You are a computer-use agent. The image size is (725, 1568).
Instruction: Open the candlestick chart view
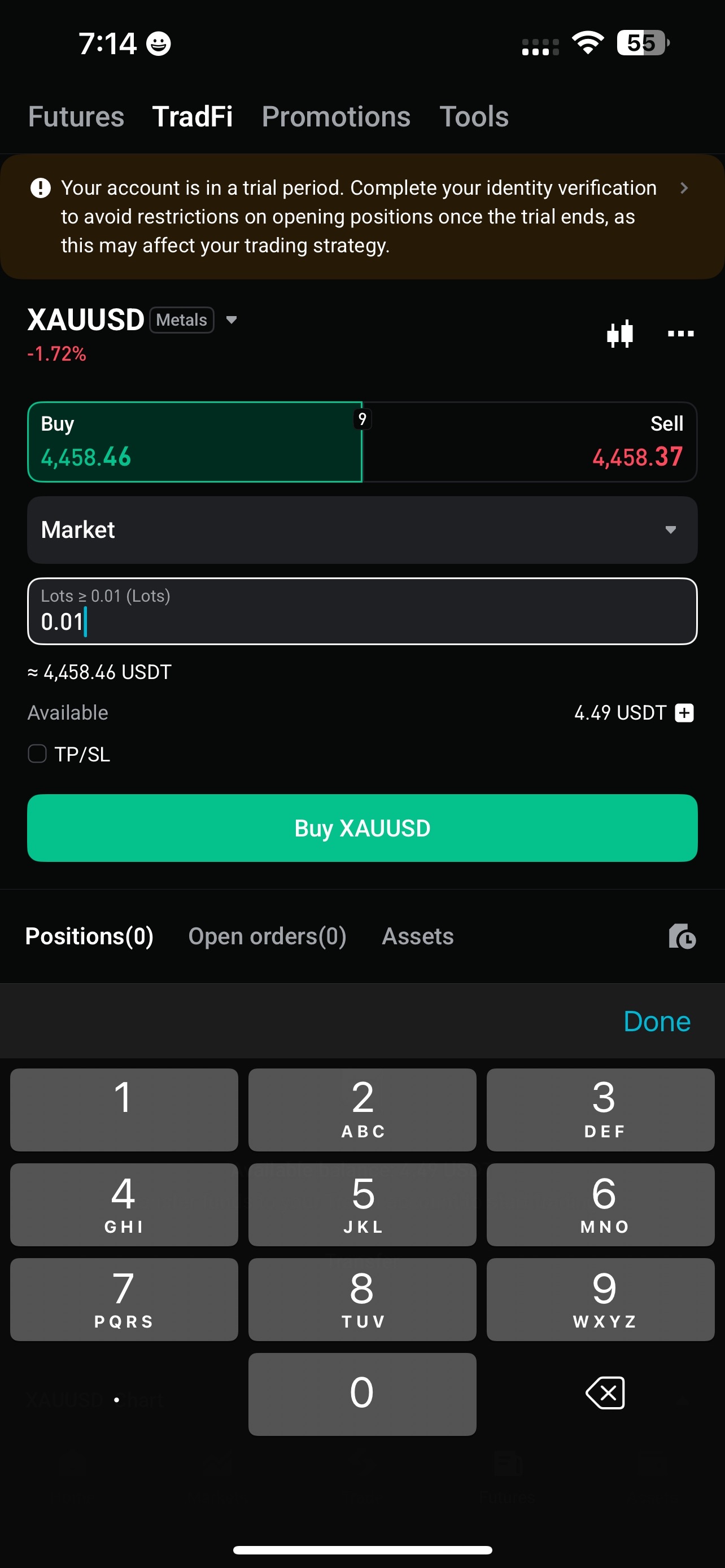(619, 333)
